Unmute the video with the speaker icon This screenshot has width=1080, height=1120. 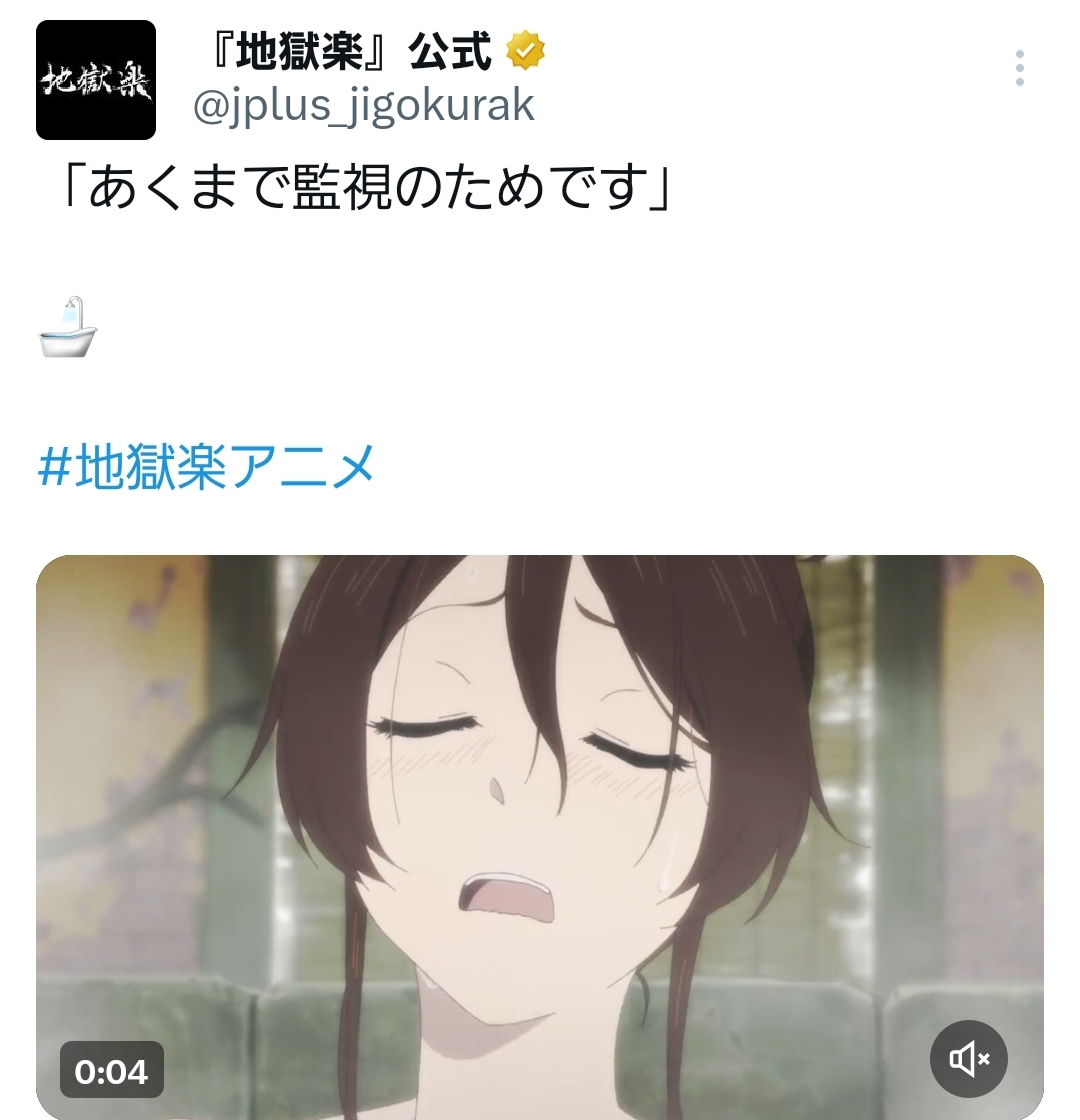tap(968, 1060)
